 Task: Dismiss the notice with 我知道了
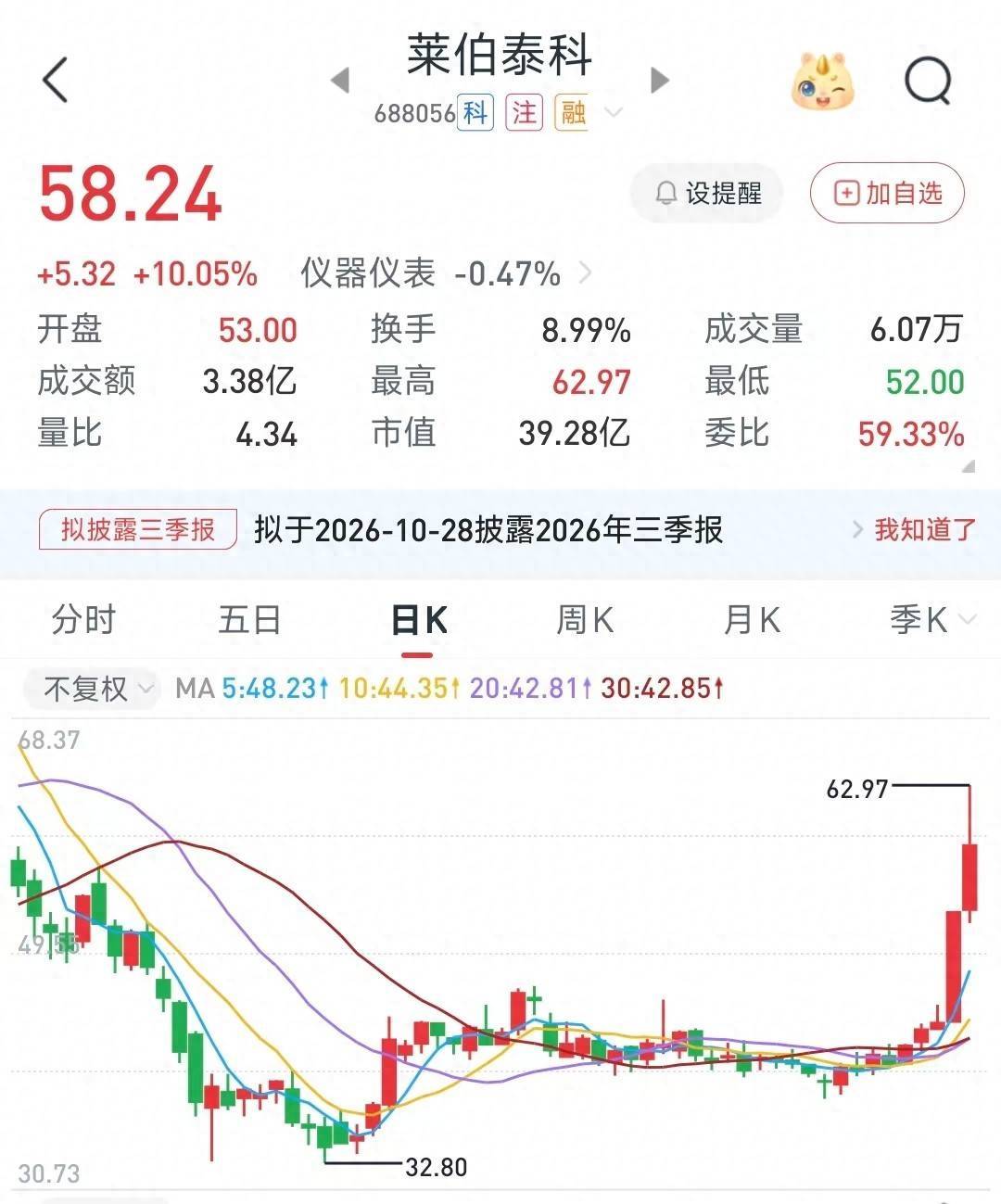[915, 530]
